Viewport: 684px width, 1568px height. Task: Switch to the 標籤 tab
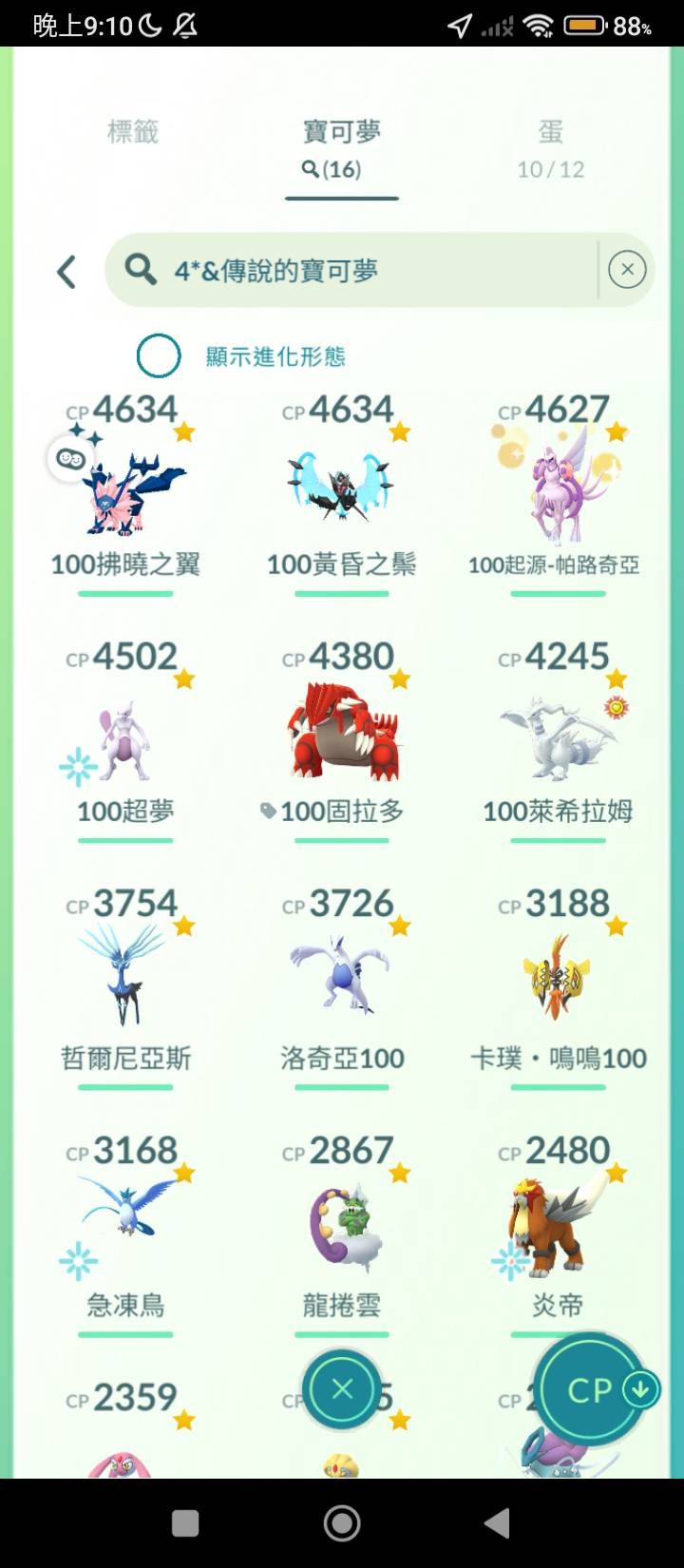pos(133,132)
